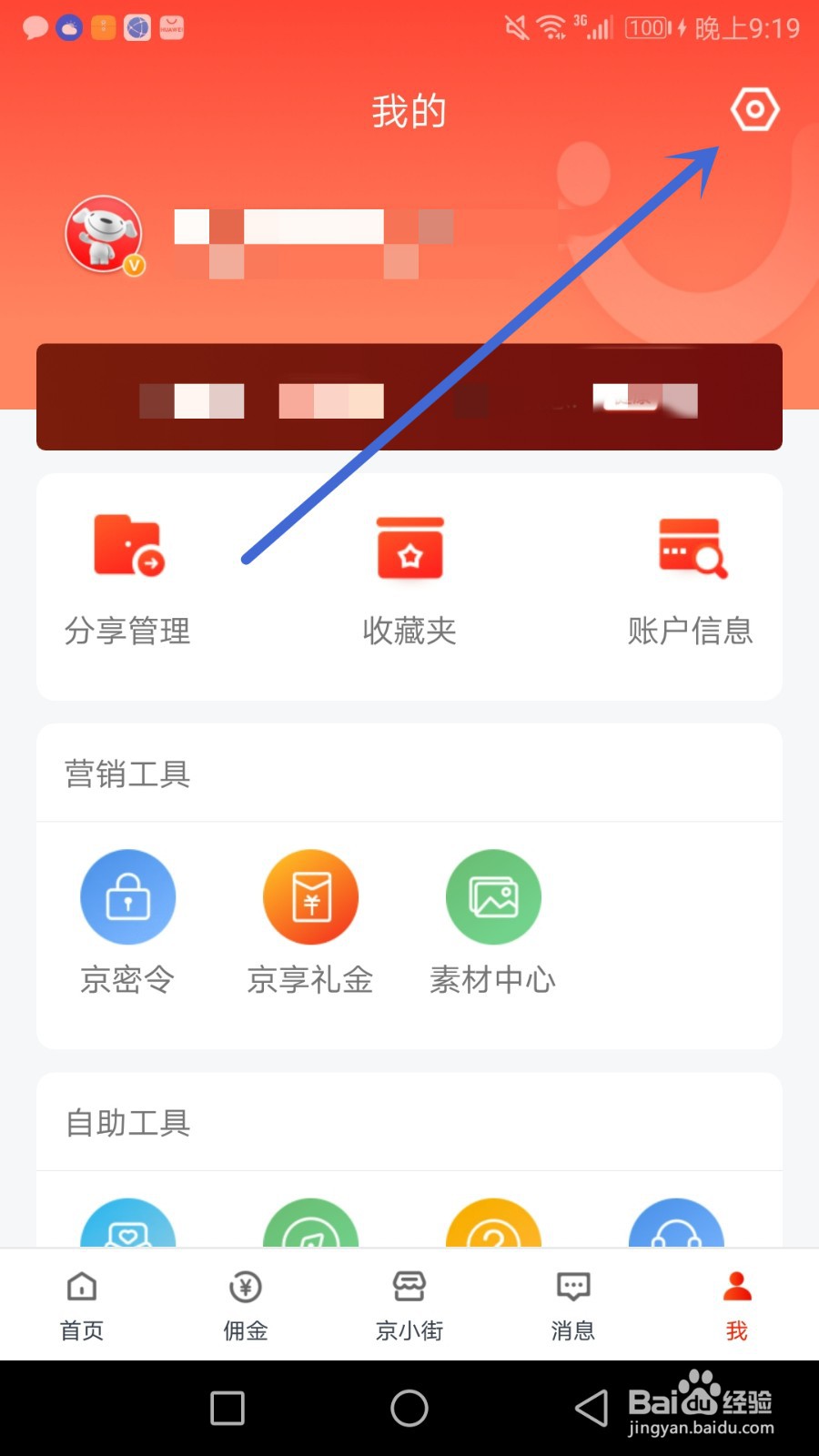Select the 京享礼金 red envelope icon
The width and height of the screenshot is (819, 1456).
(x=310, y=895)
